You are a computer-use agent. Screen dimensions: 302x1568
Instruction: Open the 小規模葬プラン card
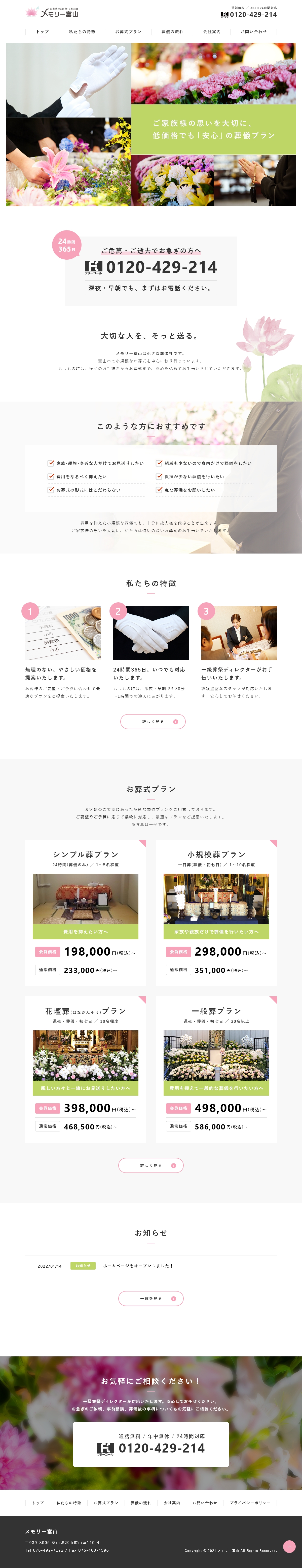pyautogui.click(x=216, y=913)
